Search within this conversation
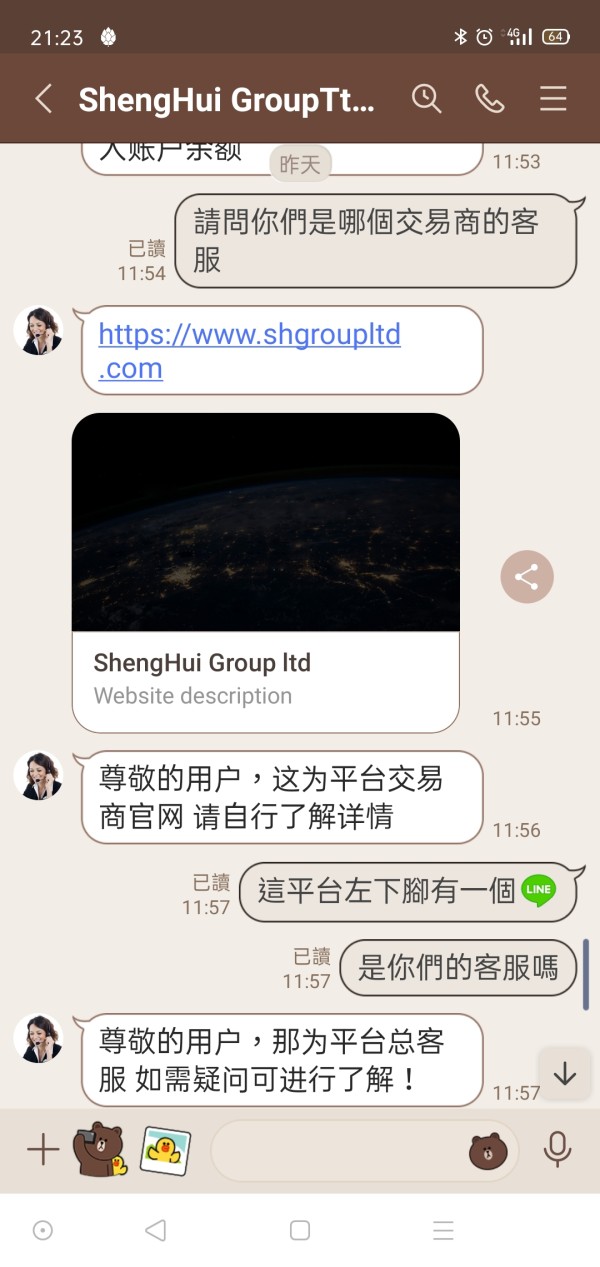This screenshot has height=1267, width=600. tap(427, 98)
